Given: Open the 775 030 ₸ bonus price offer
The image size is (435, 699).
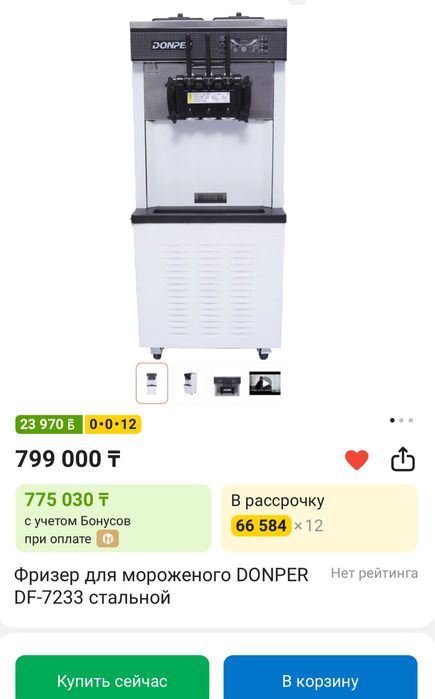Looking at the screenshot, I should coord(113,518).
